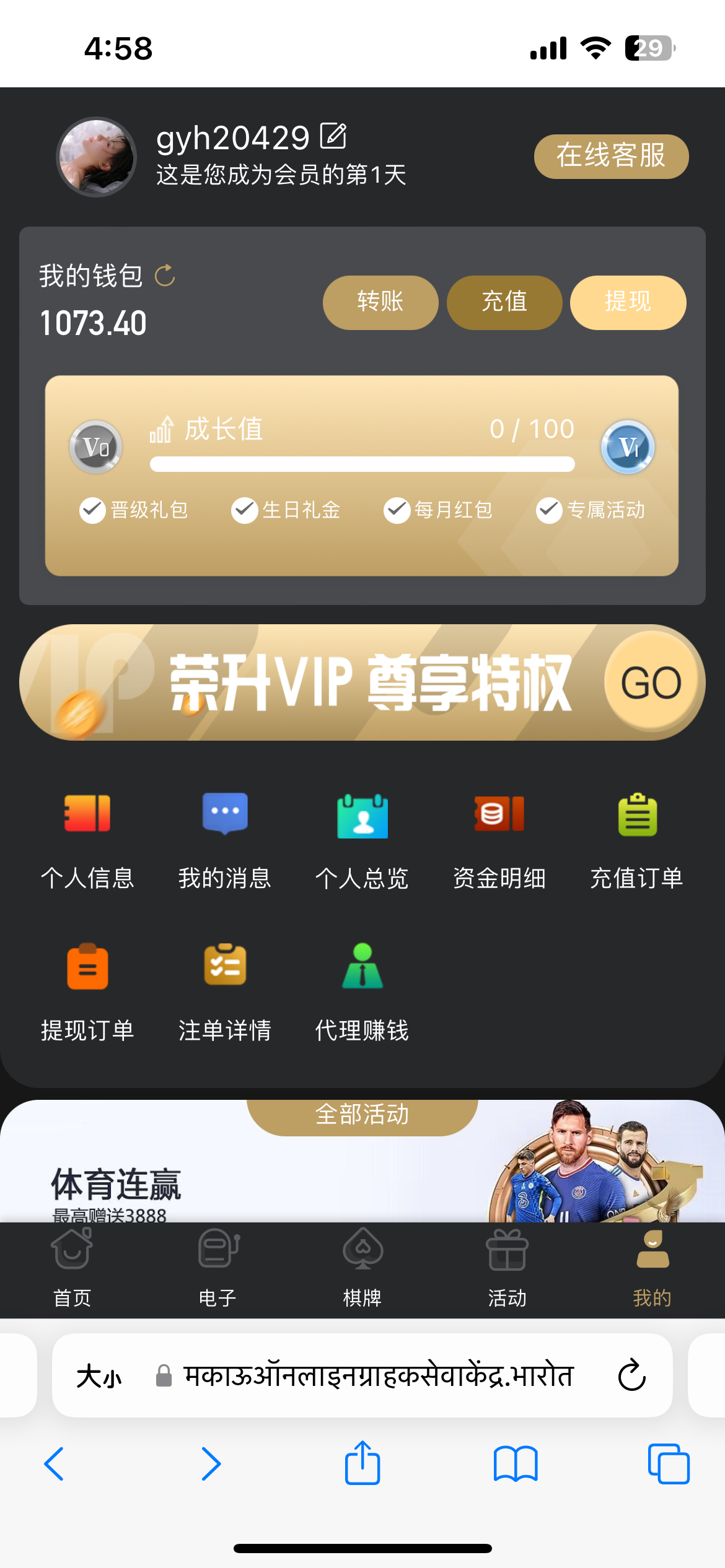725x1568 pixels.
Task: Tap the 充值 recharge button
Action: click(504, 302)
